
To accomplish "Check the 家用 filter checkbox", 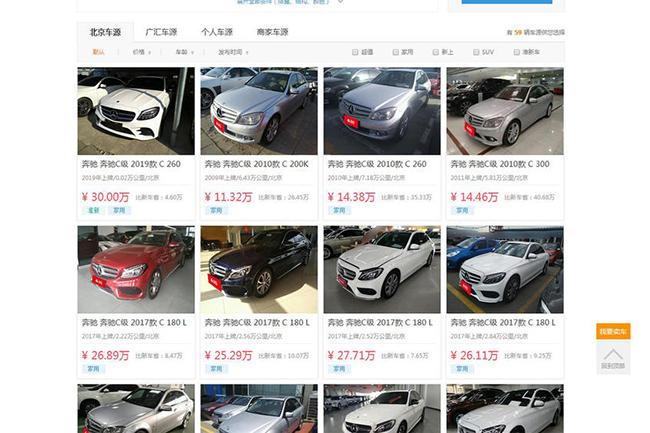I will (396, 51).
